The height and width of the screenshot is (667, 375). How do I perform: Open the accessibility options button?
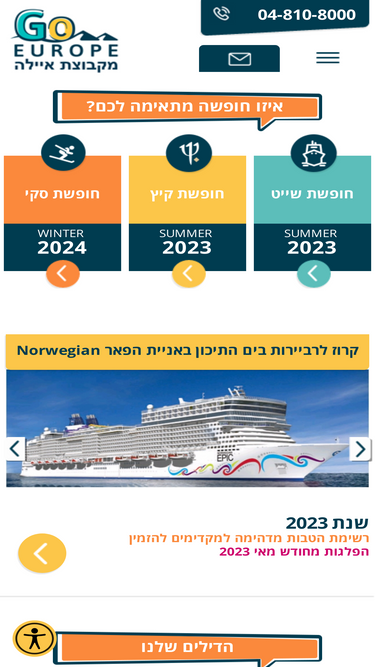pyautogui.click(x=34, y=638)
